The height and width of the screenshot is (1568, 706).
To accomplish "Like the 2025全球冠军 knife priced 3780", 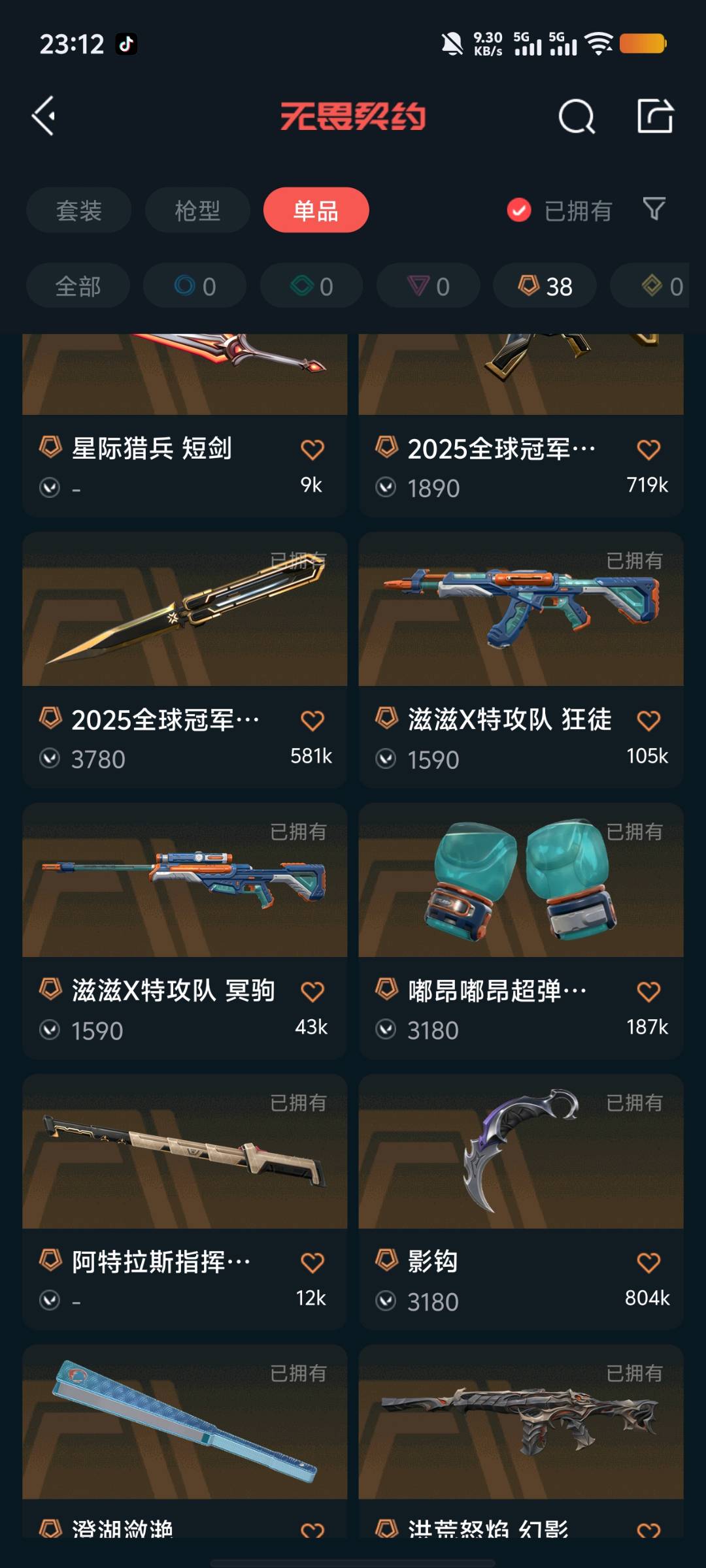I will coord(312,721).
